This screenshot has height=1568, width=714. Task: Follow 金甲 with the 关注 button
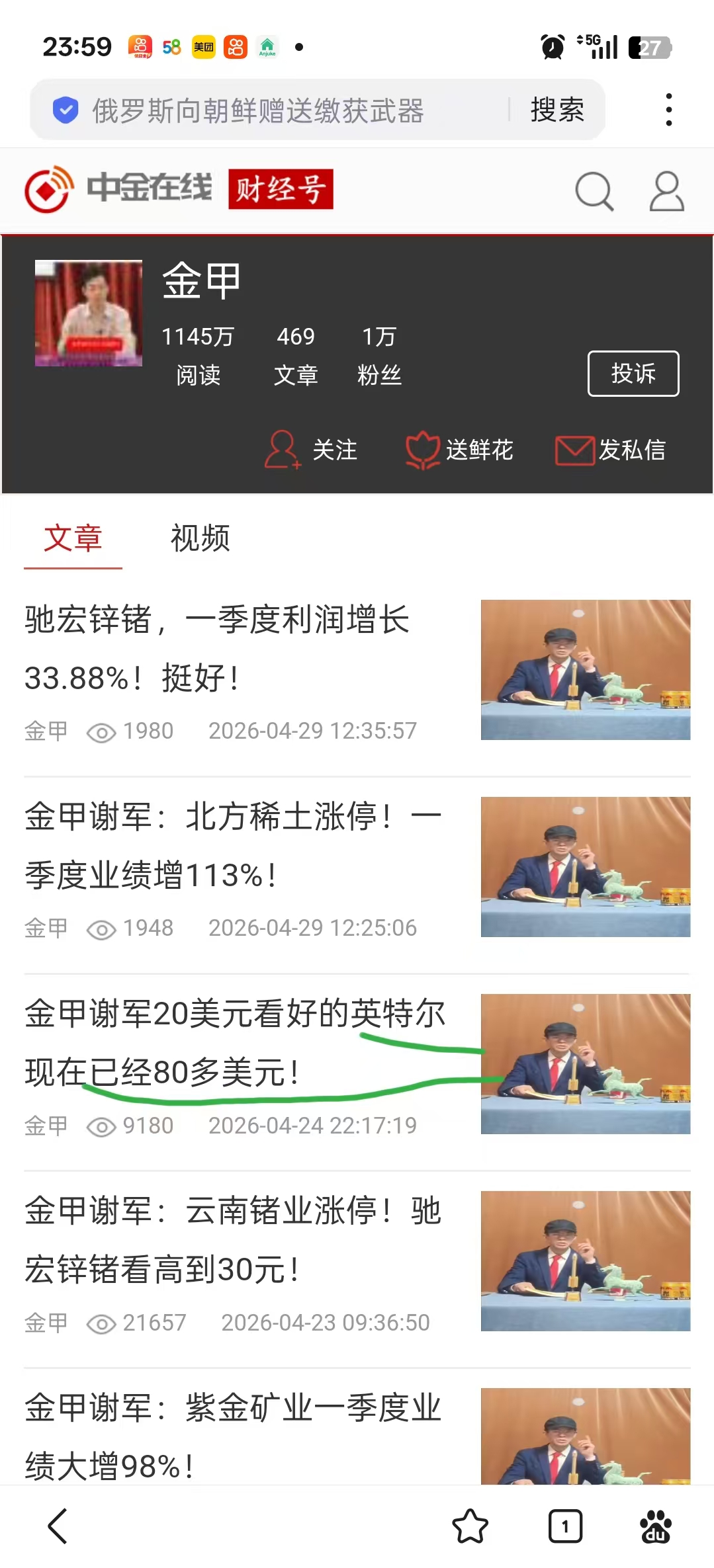tap(312, 450)
